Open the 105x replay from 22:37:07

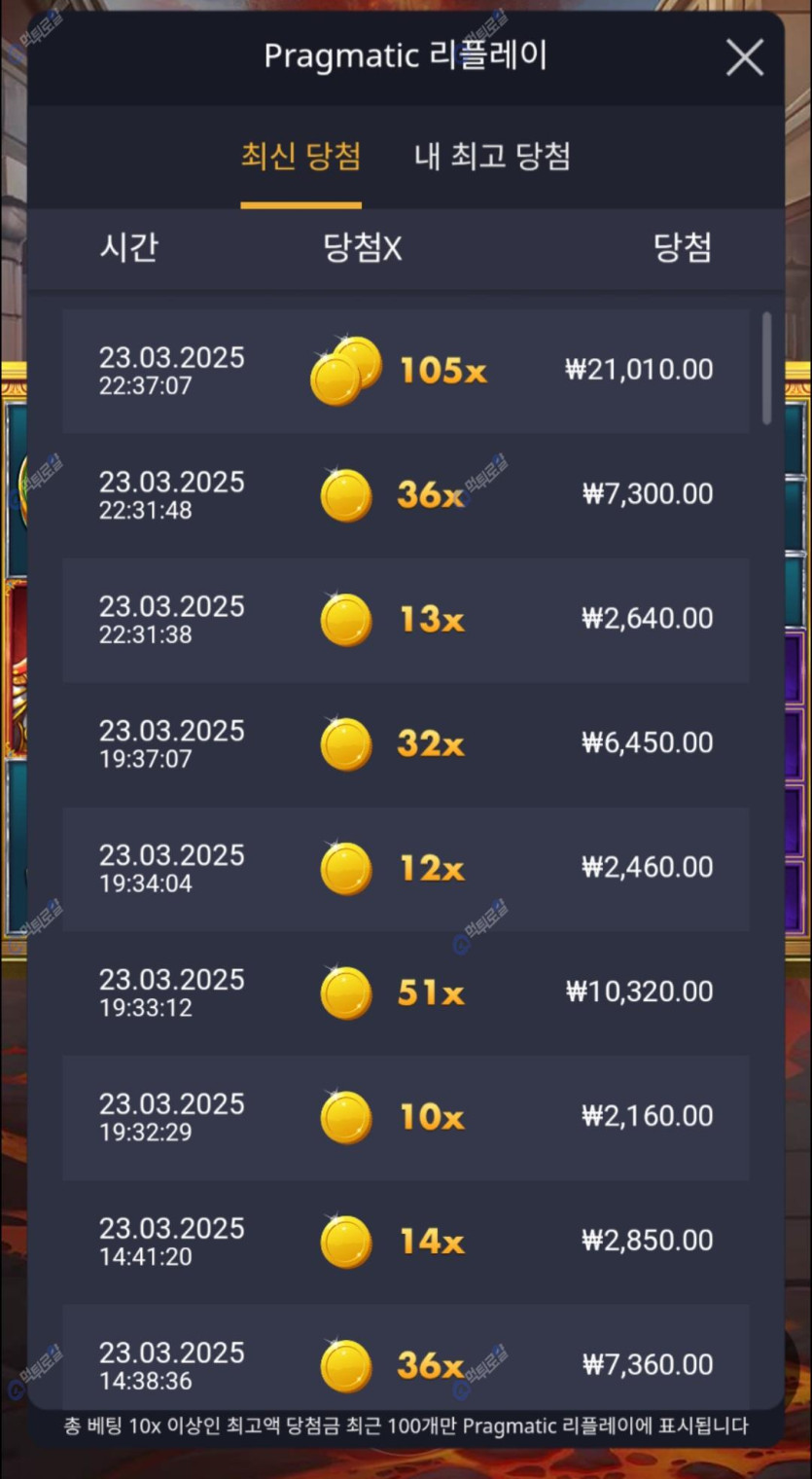406,371
